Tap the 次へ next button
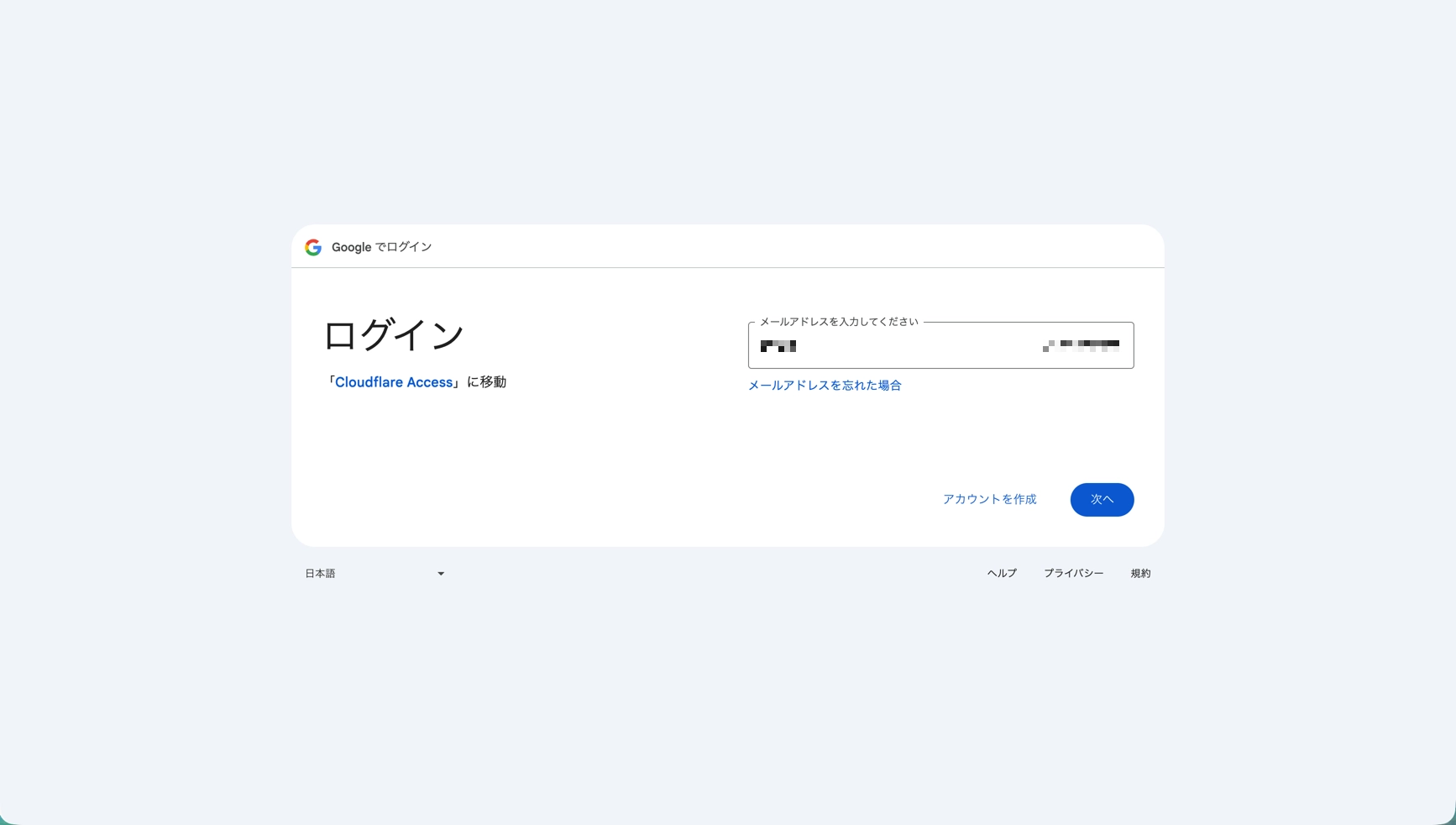The width and height of the screenshot is (1456, 825). (x=1102, y=500)
